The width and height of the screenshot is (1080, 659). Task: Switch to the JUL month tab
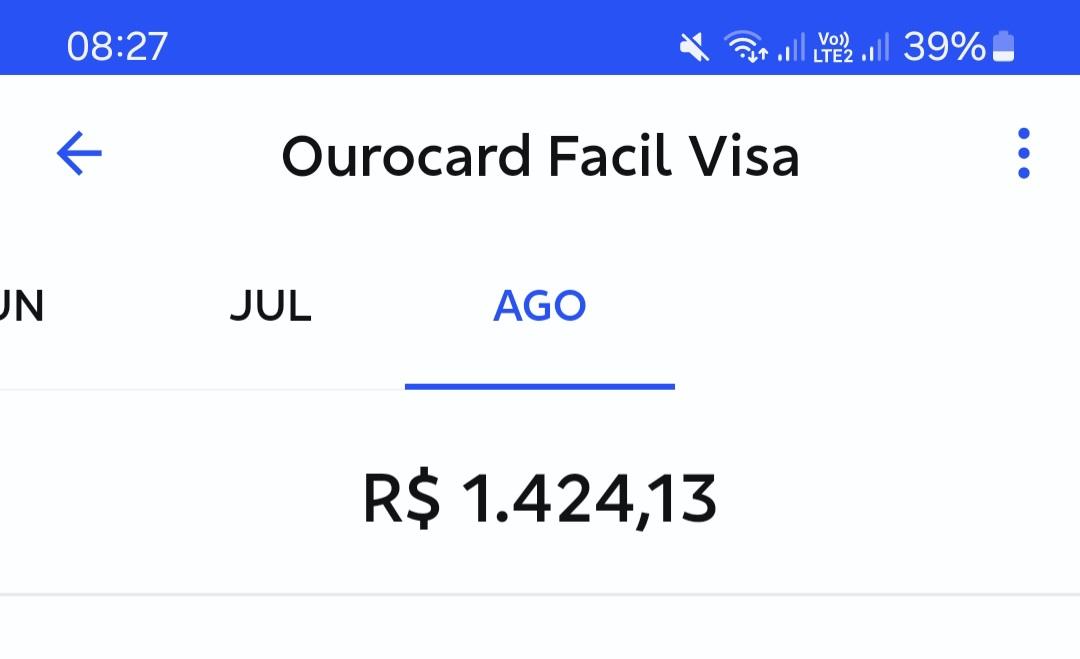(270, 307)
